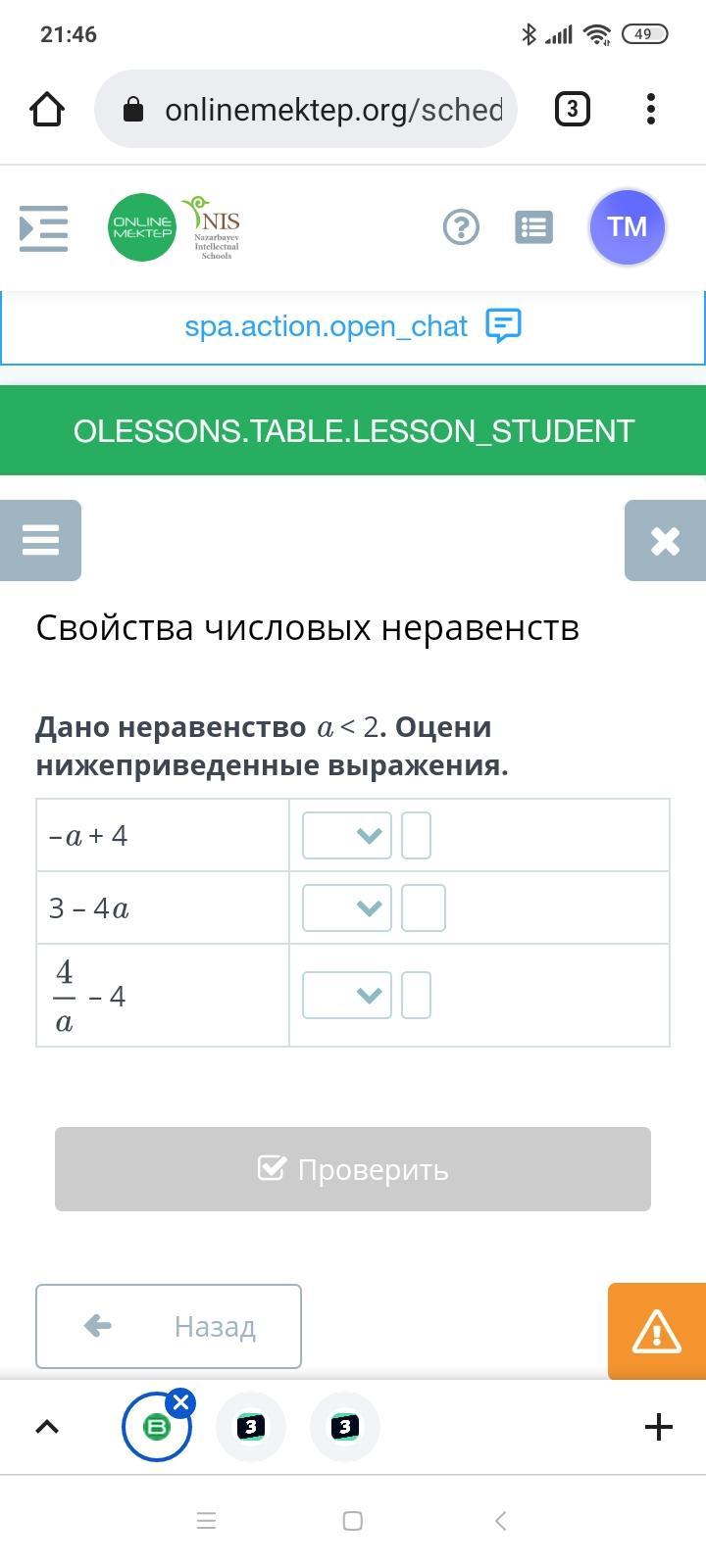This screenshot has height=1568, width=706.
Task: Open the spa.action.open_chat link
Action: 353,325
